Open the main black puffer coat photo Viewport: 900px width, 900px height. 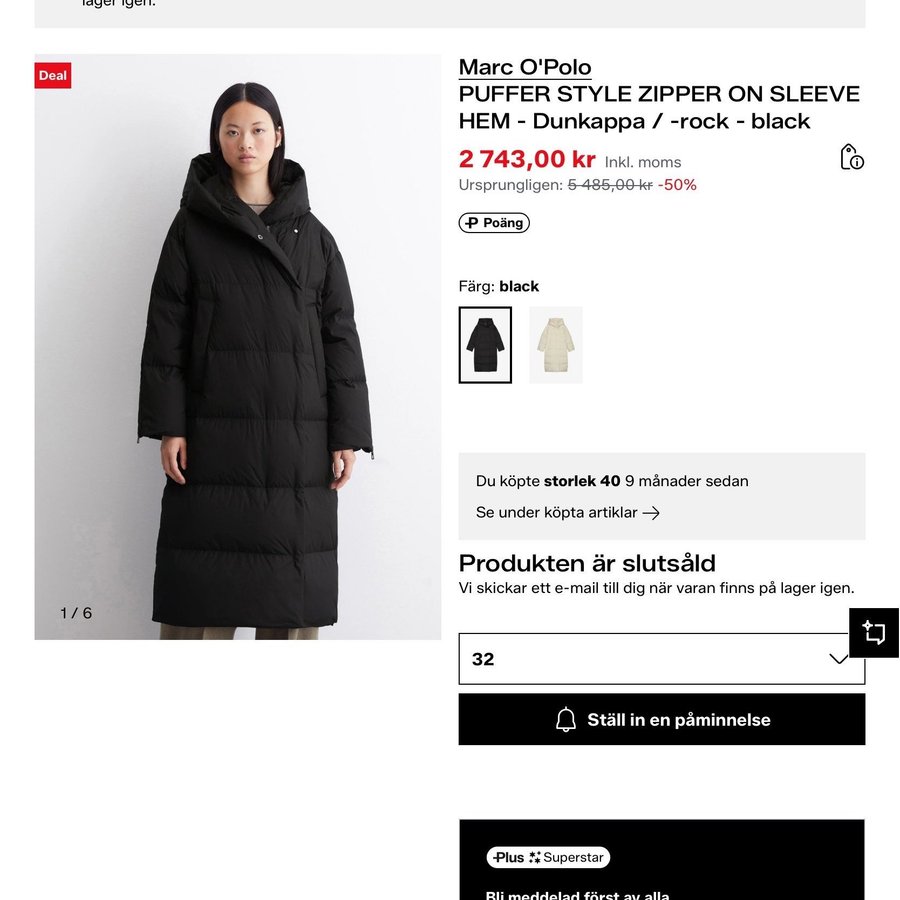point(238,346)
